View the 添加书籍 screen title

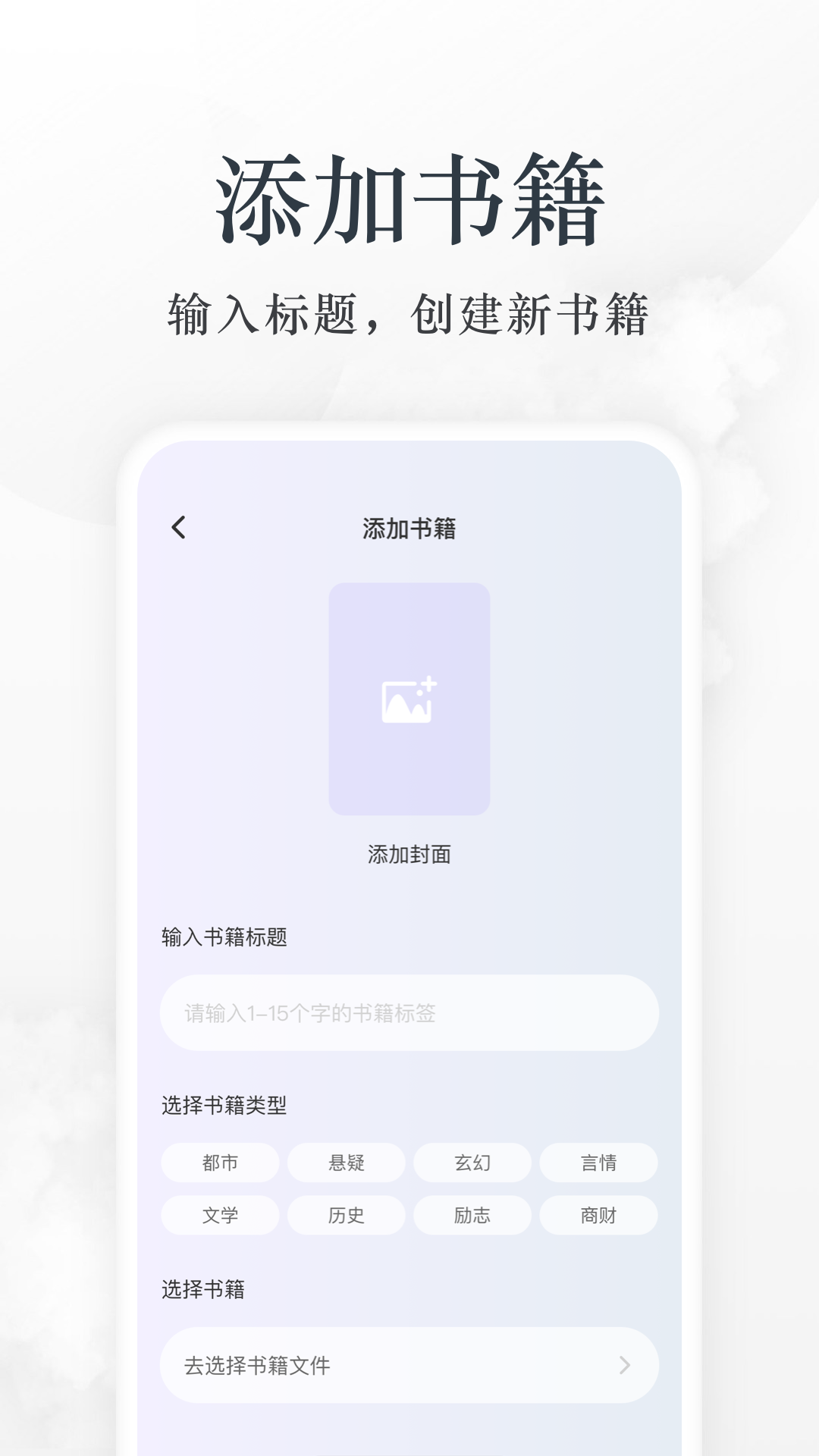[409, 527]
